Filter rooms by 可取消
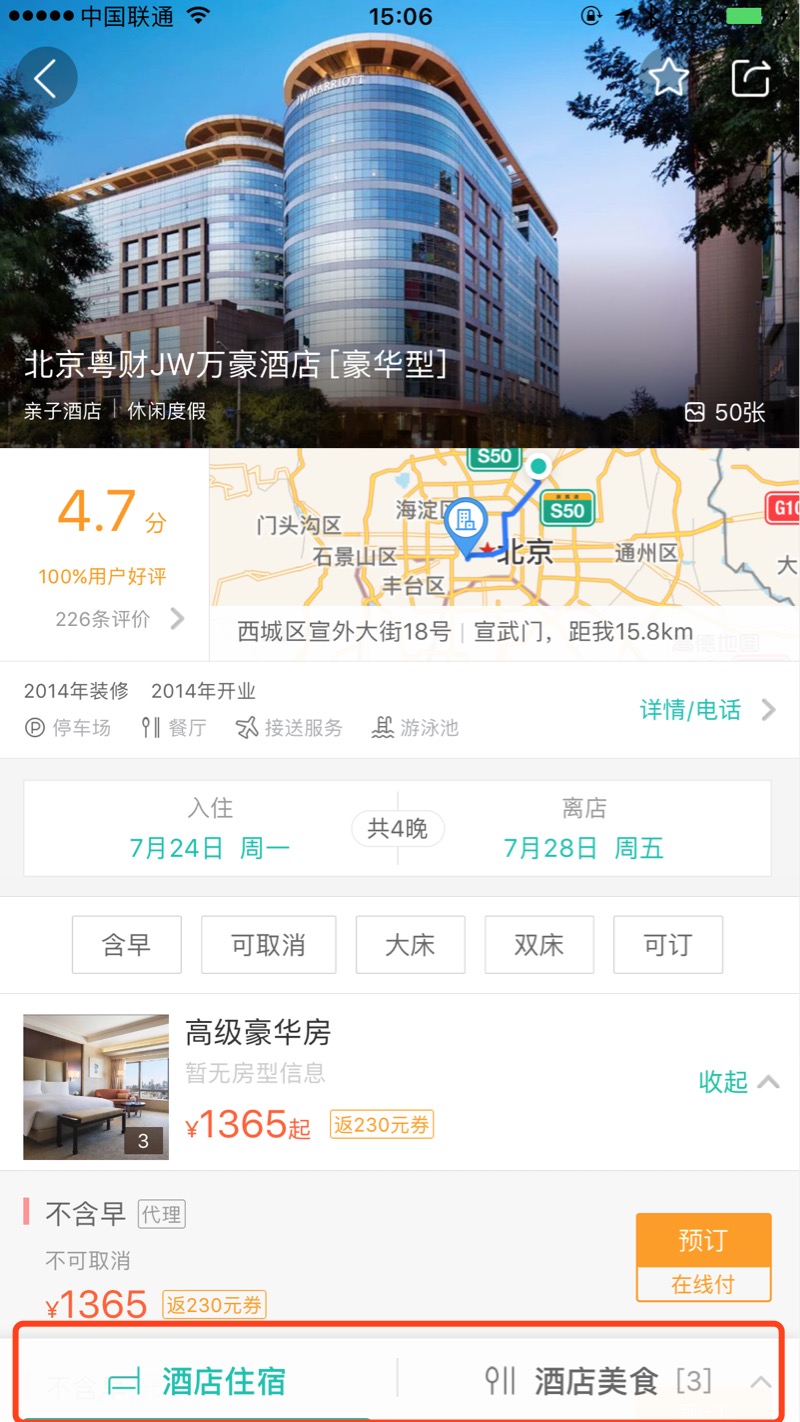The image size is (800, 1422). pos(268,945)
